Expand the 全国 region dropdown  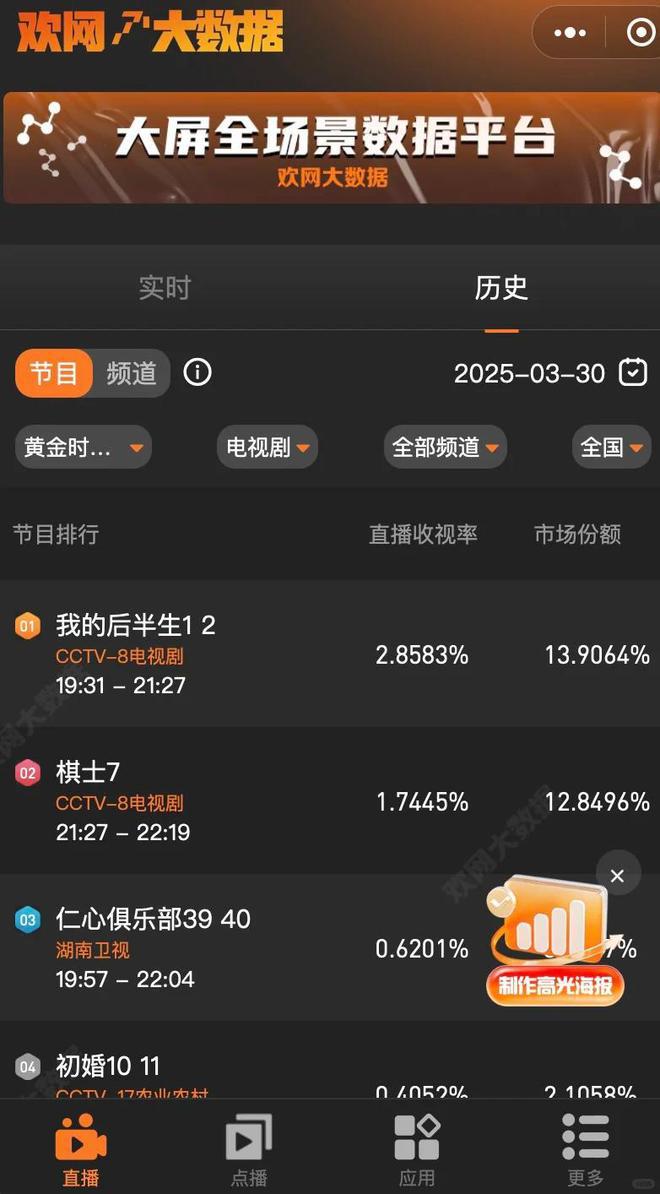click(612, 447)
